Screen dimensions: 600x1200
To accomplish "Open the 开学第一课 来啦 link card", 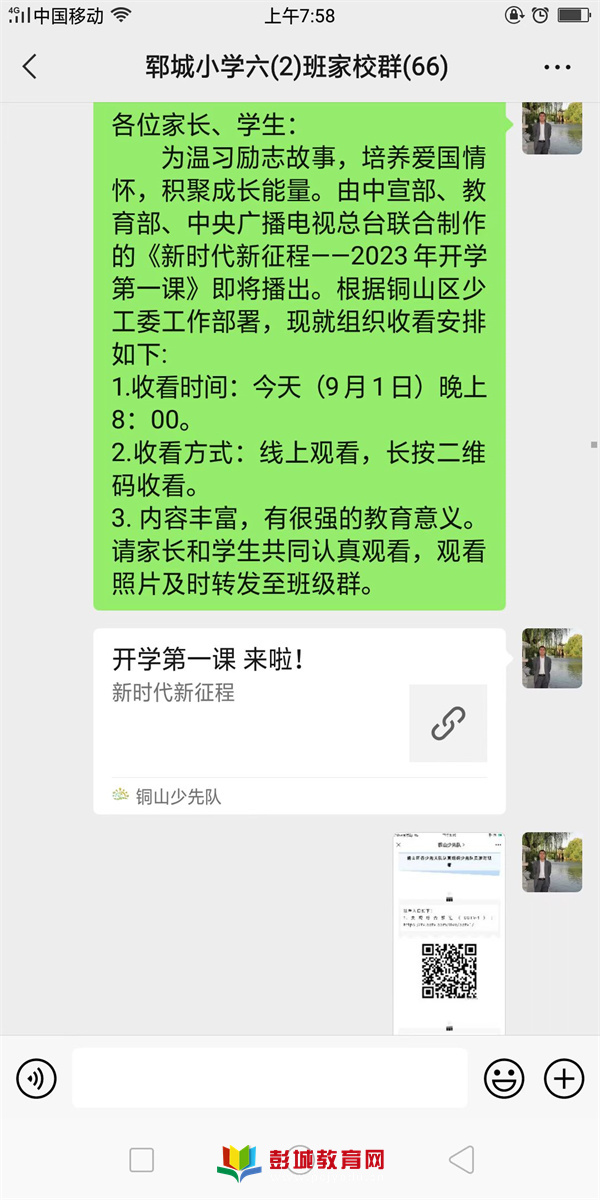I will [299, 720].
